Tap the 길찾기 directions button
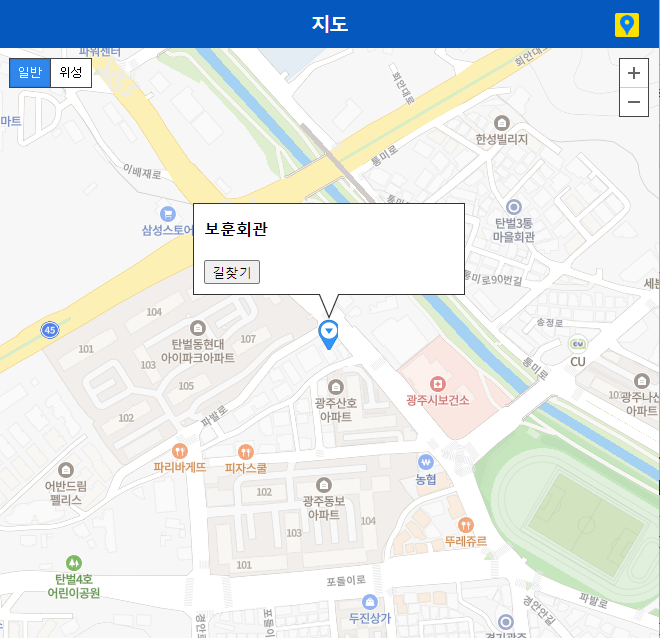 [232, 271]
